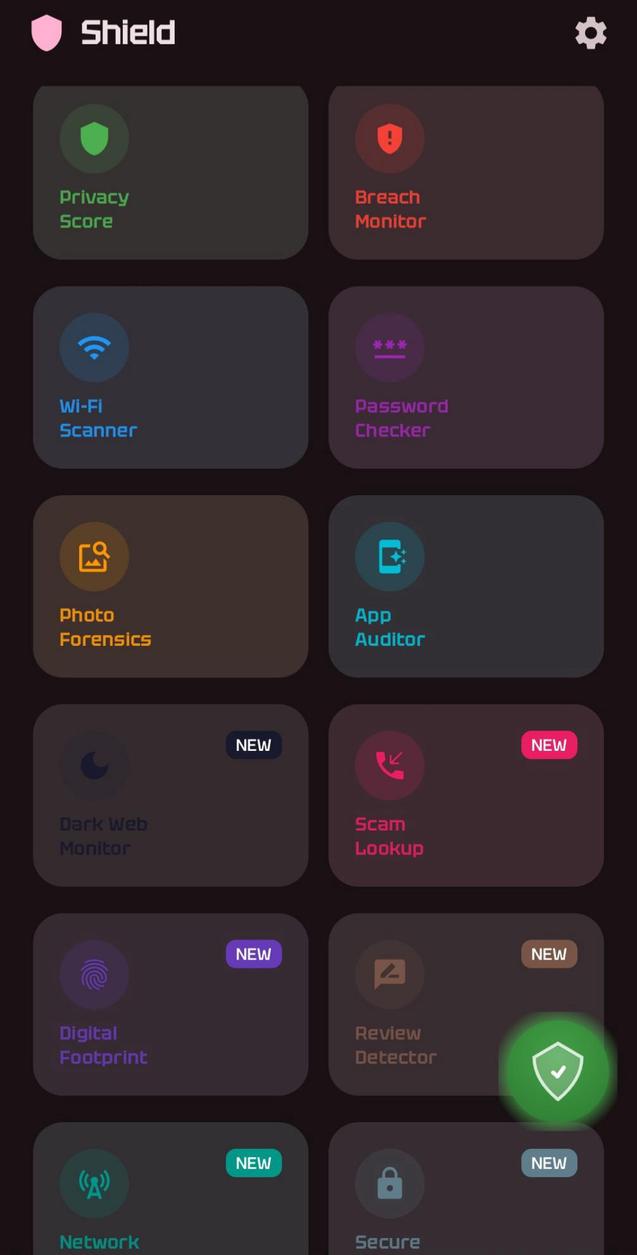Open the Digital Footprint tool
This screenshot has height=1255, width=637.
(170, 1004)
